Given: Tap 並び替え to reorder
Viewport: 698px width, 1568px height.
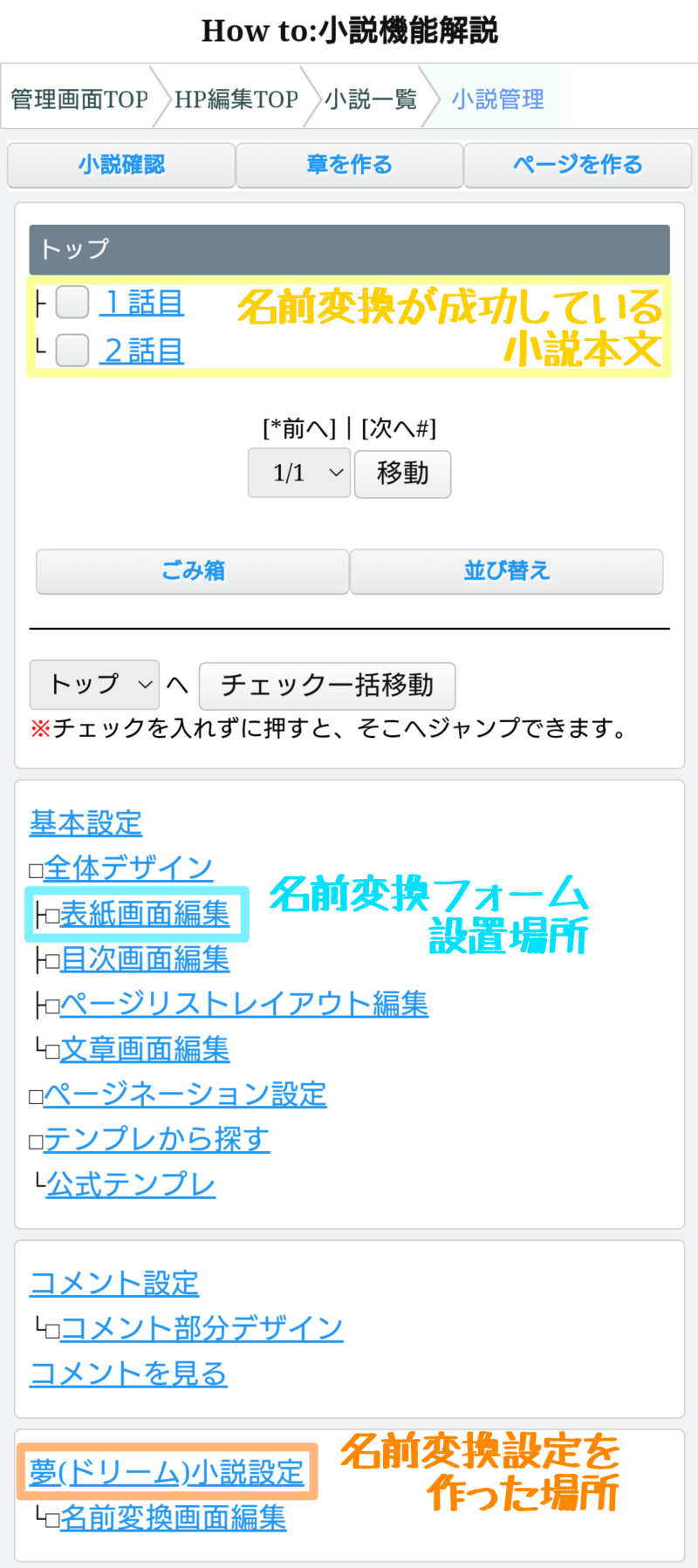Looking at the screenshot, I should [x=506, y=571].
